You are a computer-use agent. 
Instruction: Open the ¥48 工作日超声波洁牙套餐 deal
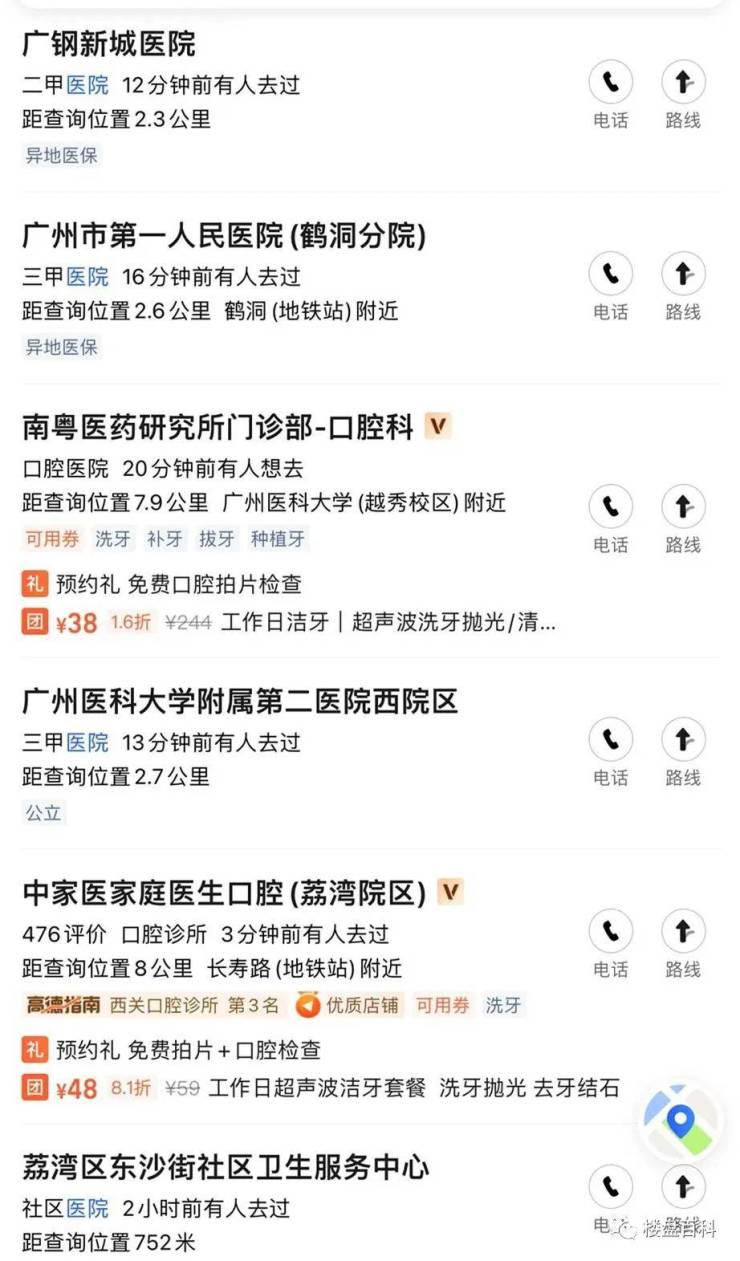320,1088
